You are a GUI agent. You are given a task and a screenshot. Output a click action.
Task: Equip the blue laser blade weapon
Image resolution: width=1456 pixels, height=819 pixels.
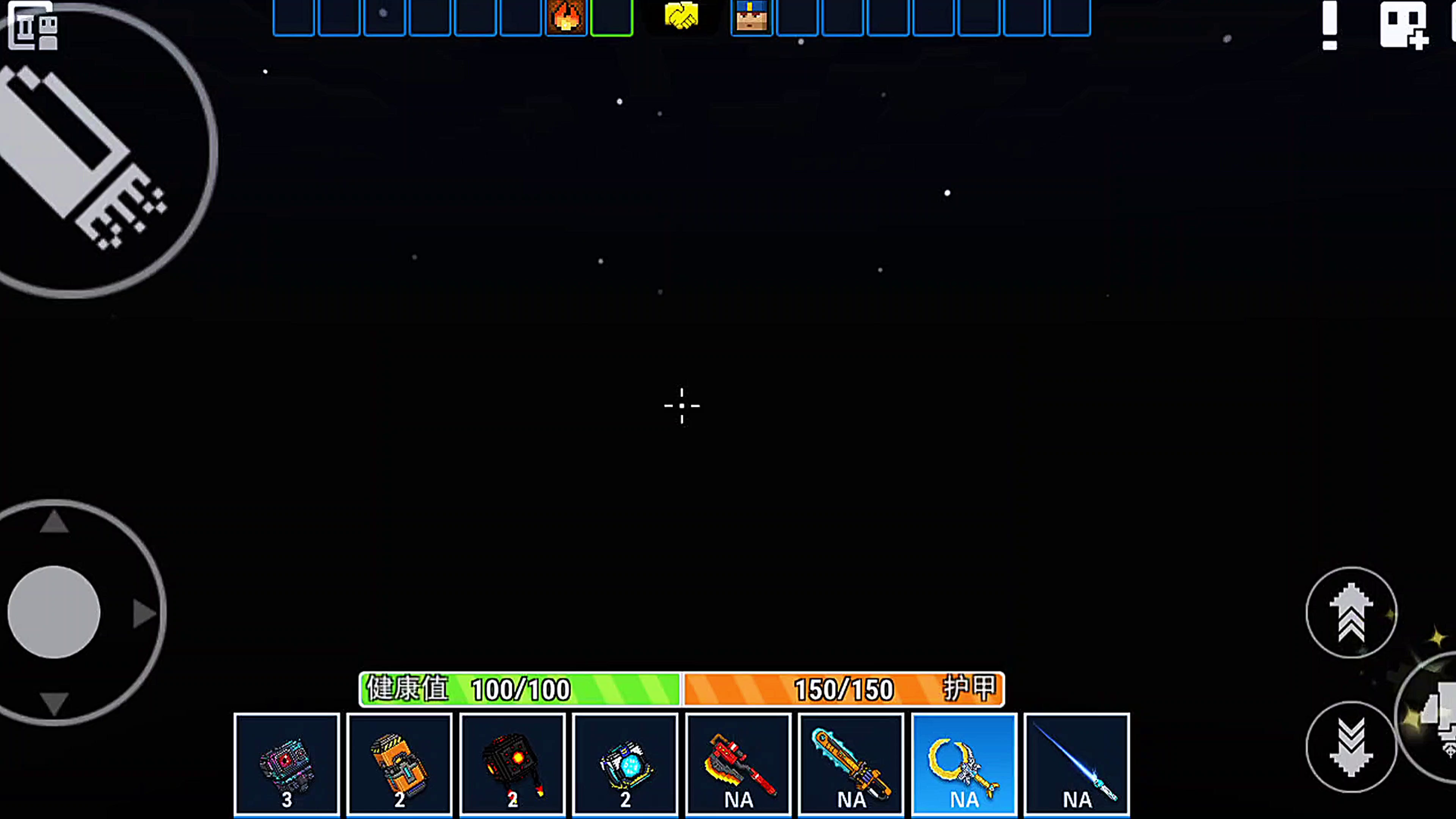pos(1077,764)
